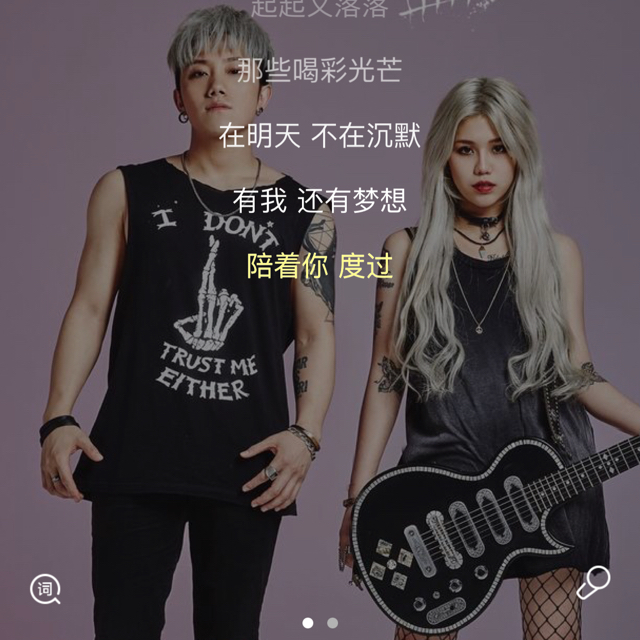
Task: Tap the microphone sing-along icon
Action: [x=594, y=580]
